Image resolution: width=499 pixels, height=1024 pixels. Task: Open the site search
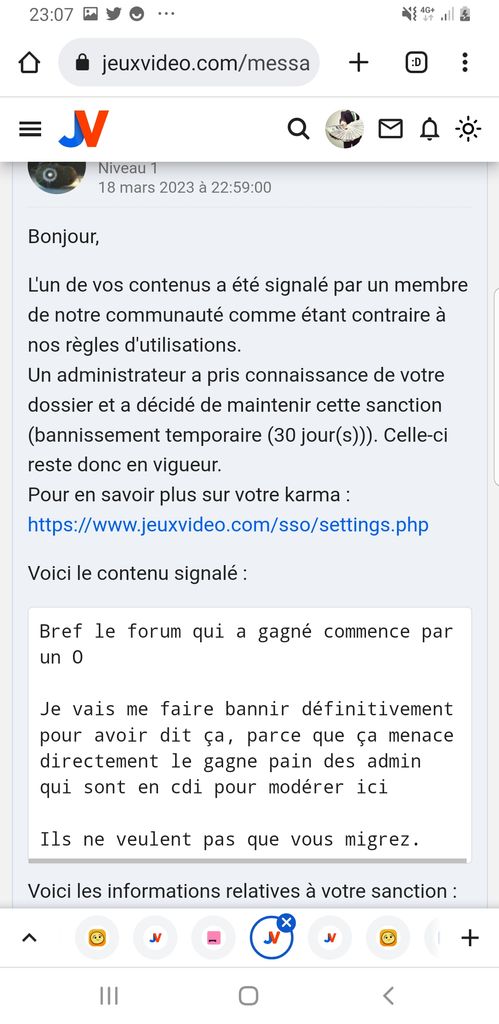tap(298, 129)
